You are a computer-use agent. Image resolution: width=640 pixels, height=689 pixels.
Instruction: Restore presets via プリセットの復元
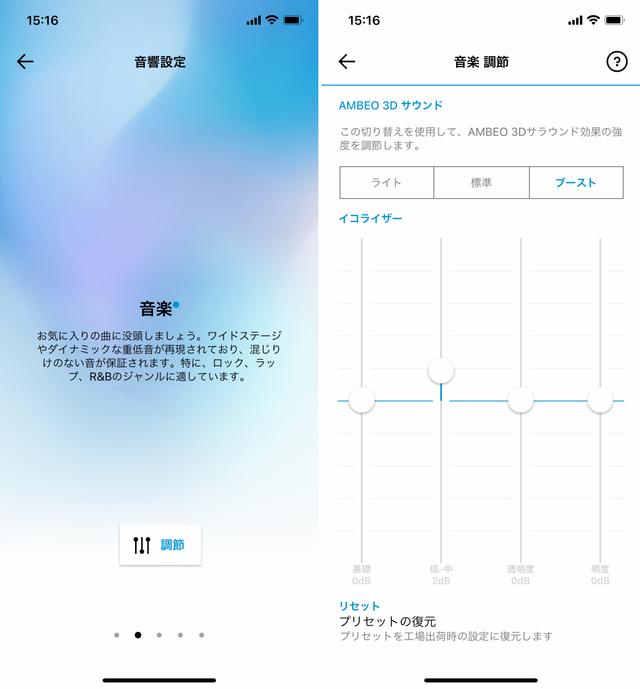tap(388, 621)
